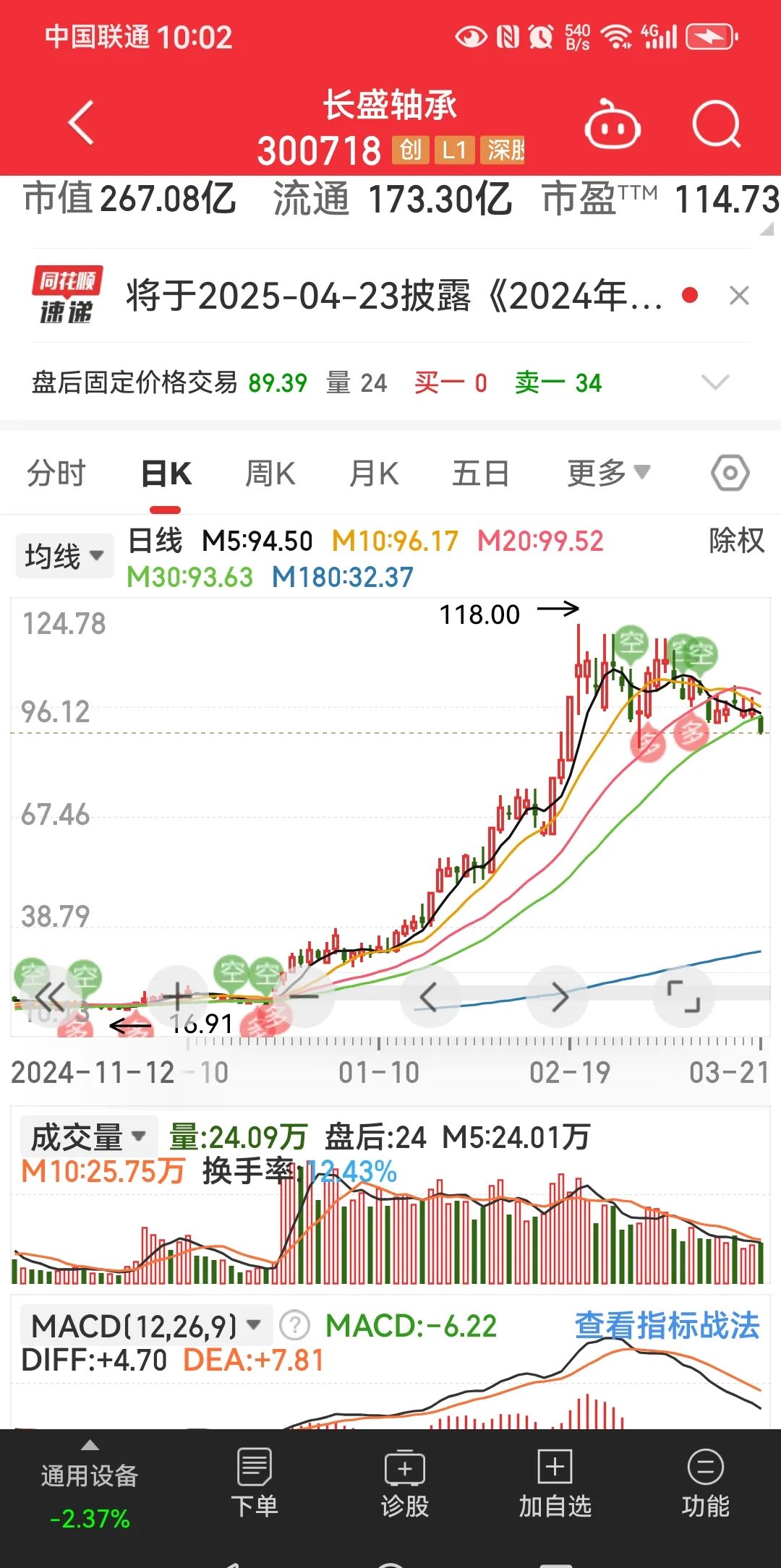Open the 更多 chart period dropdown
Screen dimensions: 781x1568
[608, 474]
